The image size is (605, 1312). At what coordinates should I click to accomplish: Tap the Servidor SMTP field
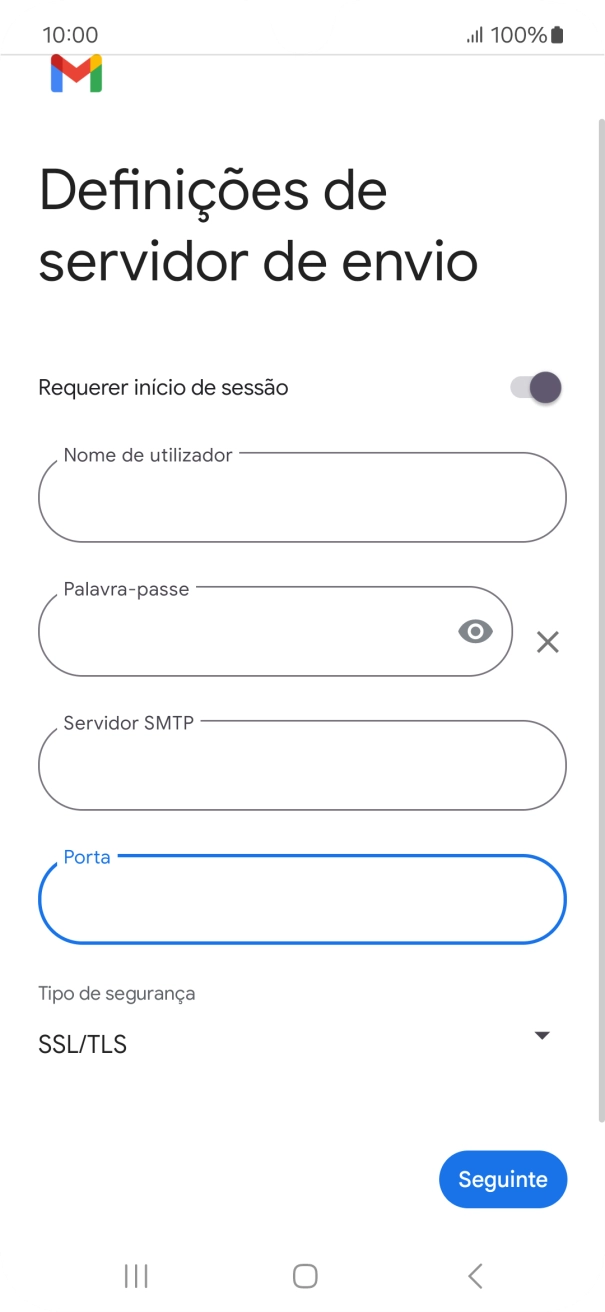tap(302, 766)
